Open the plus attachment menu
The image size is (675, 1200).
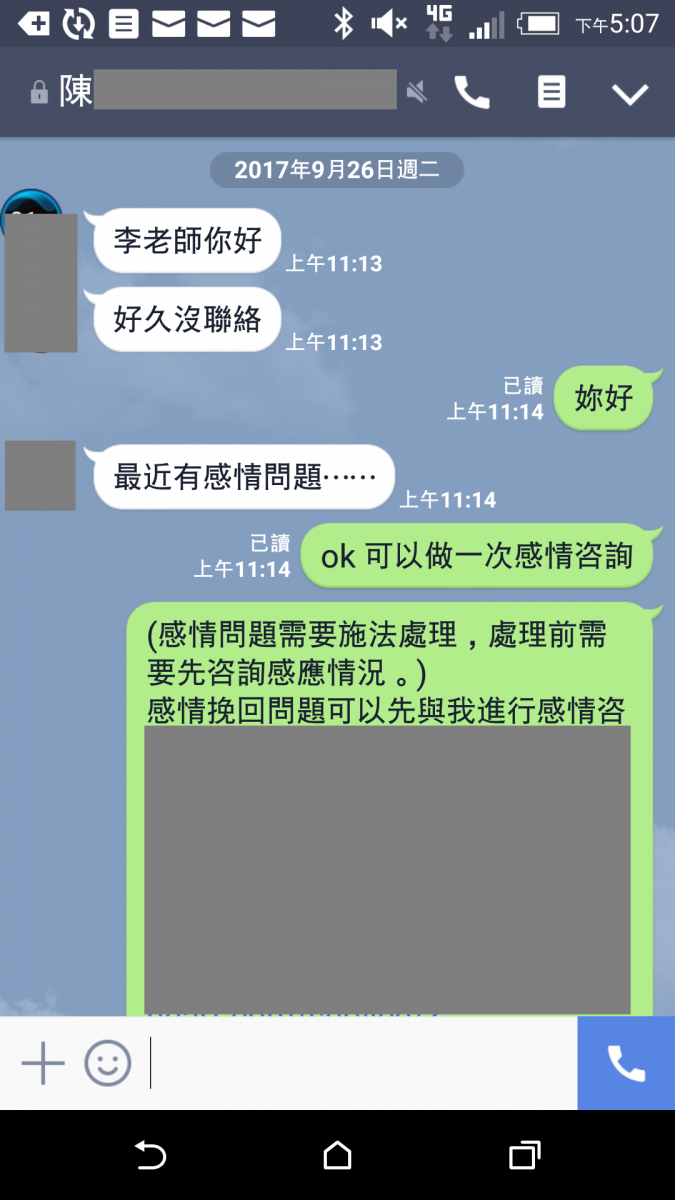[43, 1063]
